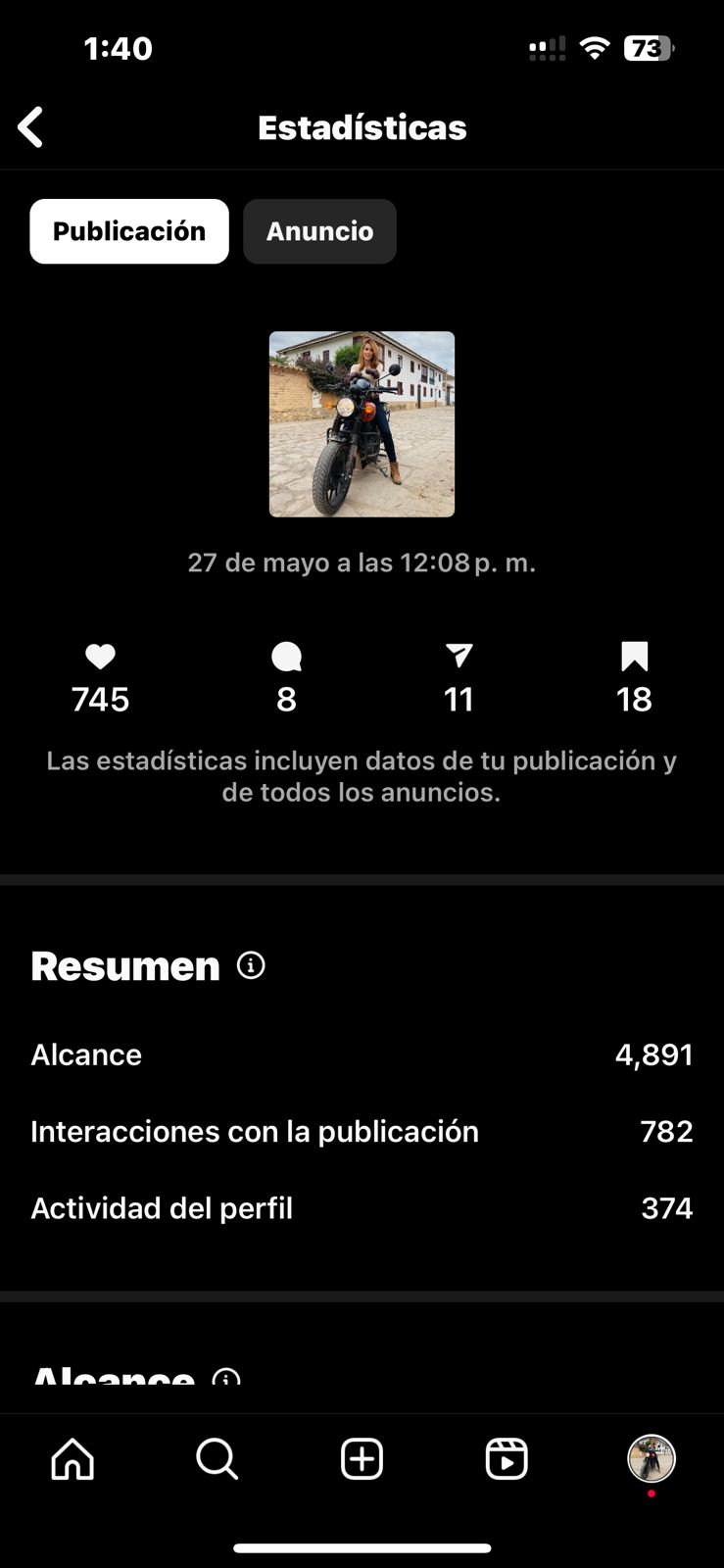Select the Publicación tab
The image size is (724, 1568).
pos(129,231)
